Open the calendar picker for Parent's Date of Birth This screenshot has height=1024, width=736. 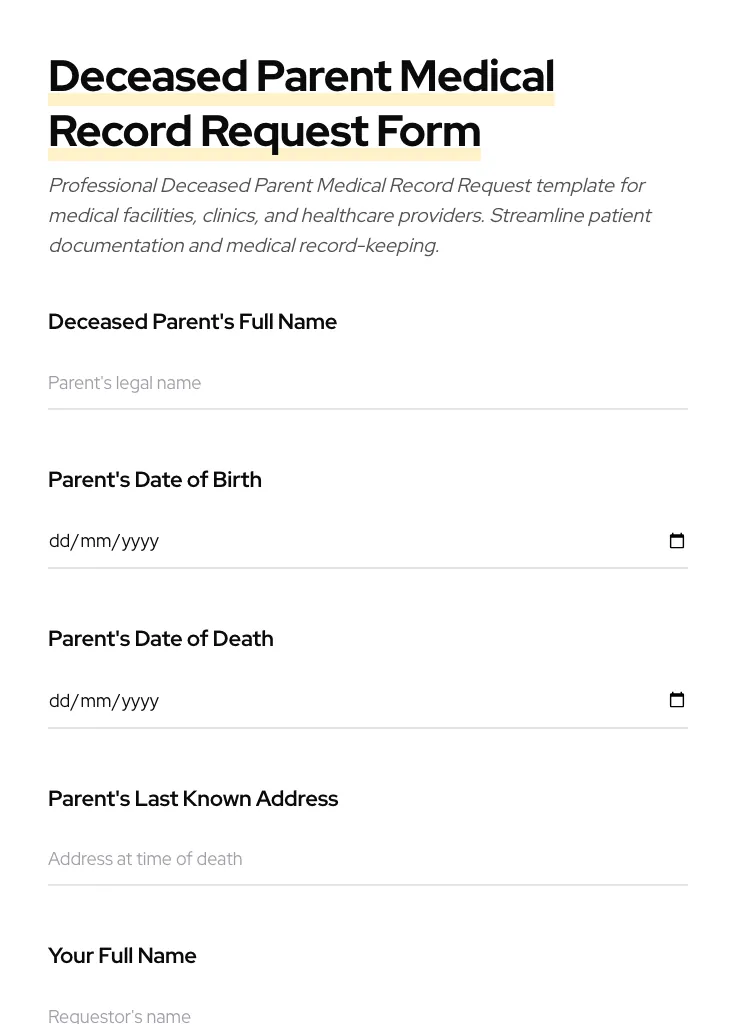(x=677, y=540)
